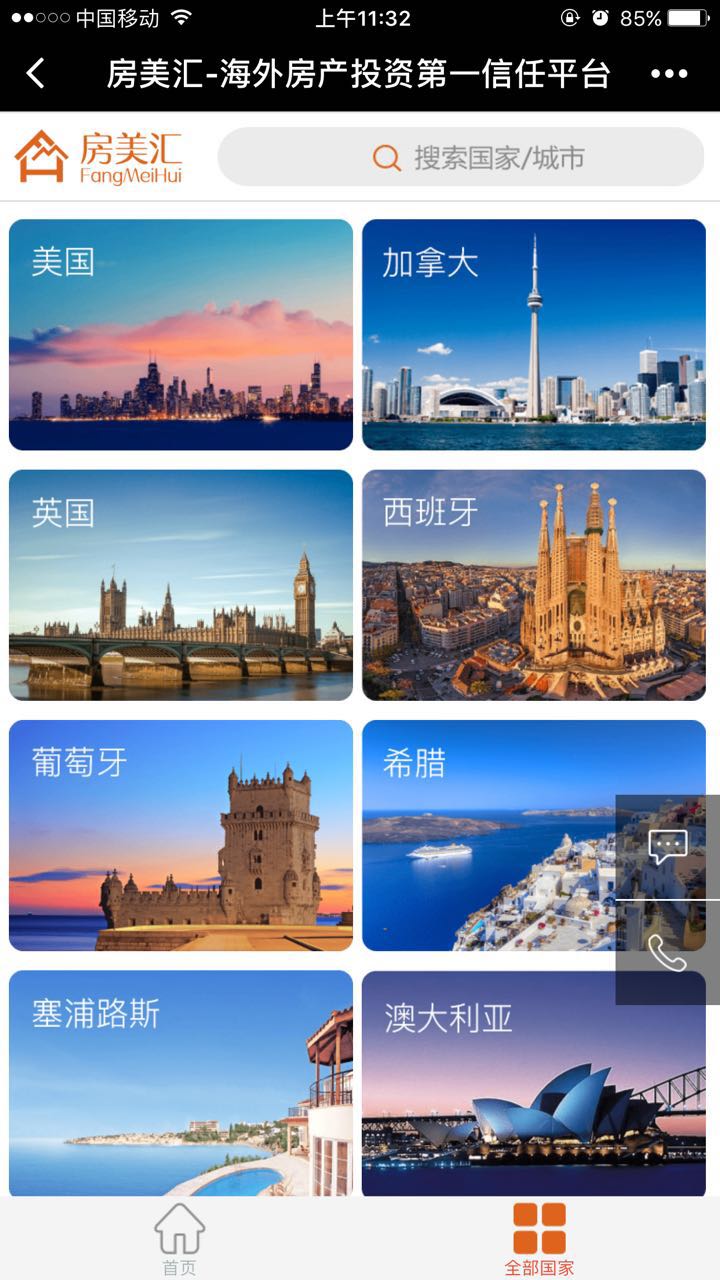View properties in 英国

181,585
